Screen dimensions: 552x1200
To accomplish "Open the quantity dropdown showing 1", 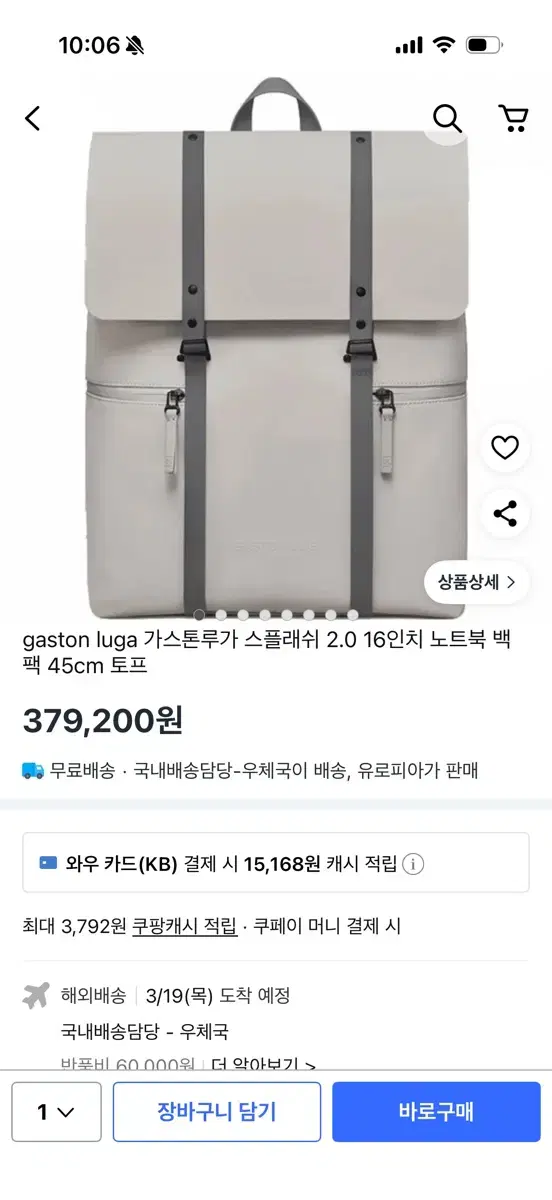I will tap(56, 1112).
